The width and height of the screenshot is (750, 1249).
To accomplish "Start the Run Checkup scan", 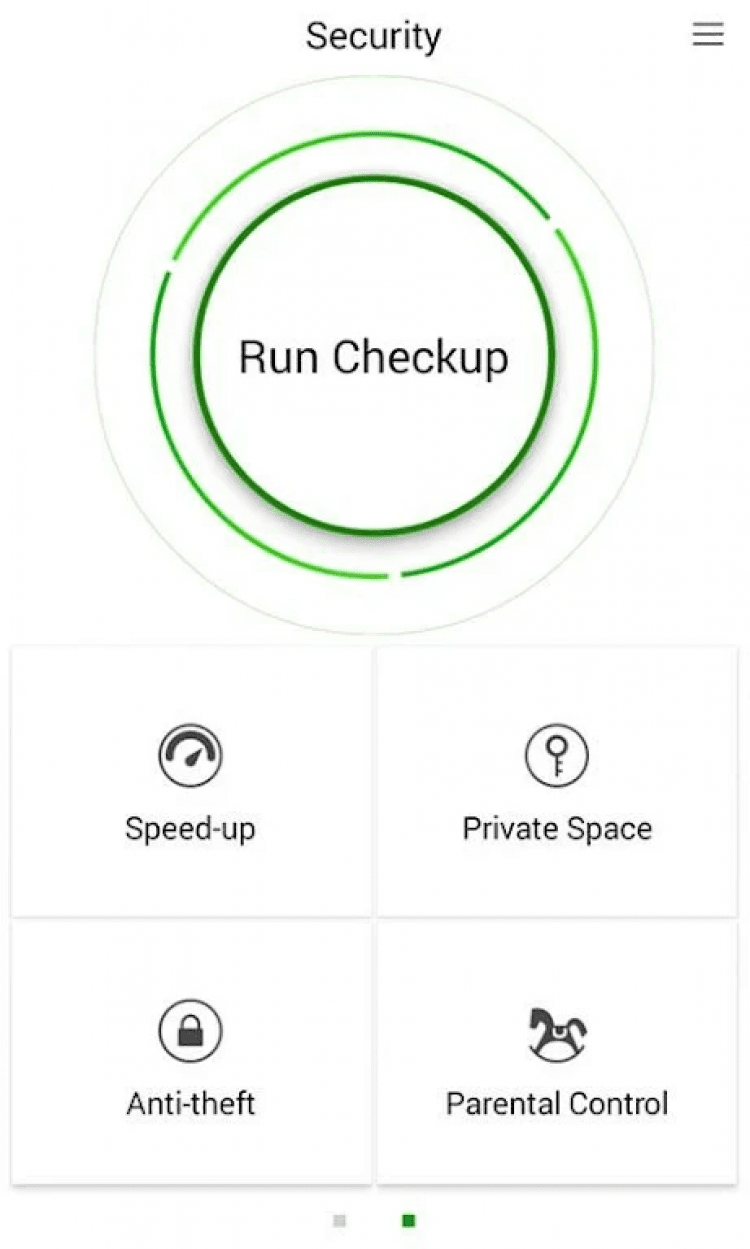I will 373,357.
